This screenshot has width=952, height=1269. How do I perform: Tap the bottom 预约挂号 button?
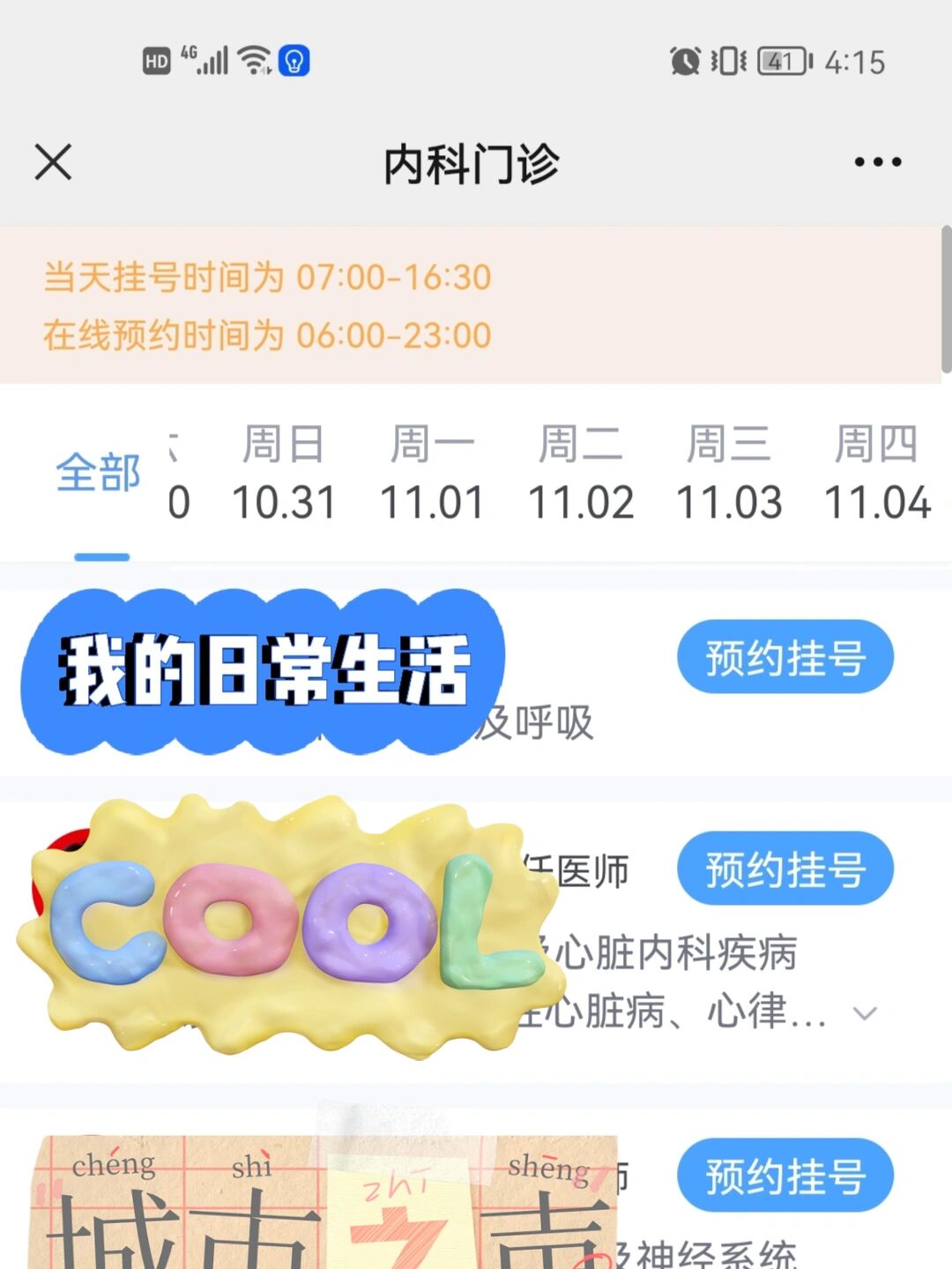click(x=785, y=1176)
